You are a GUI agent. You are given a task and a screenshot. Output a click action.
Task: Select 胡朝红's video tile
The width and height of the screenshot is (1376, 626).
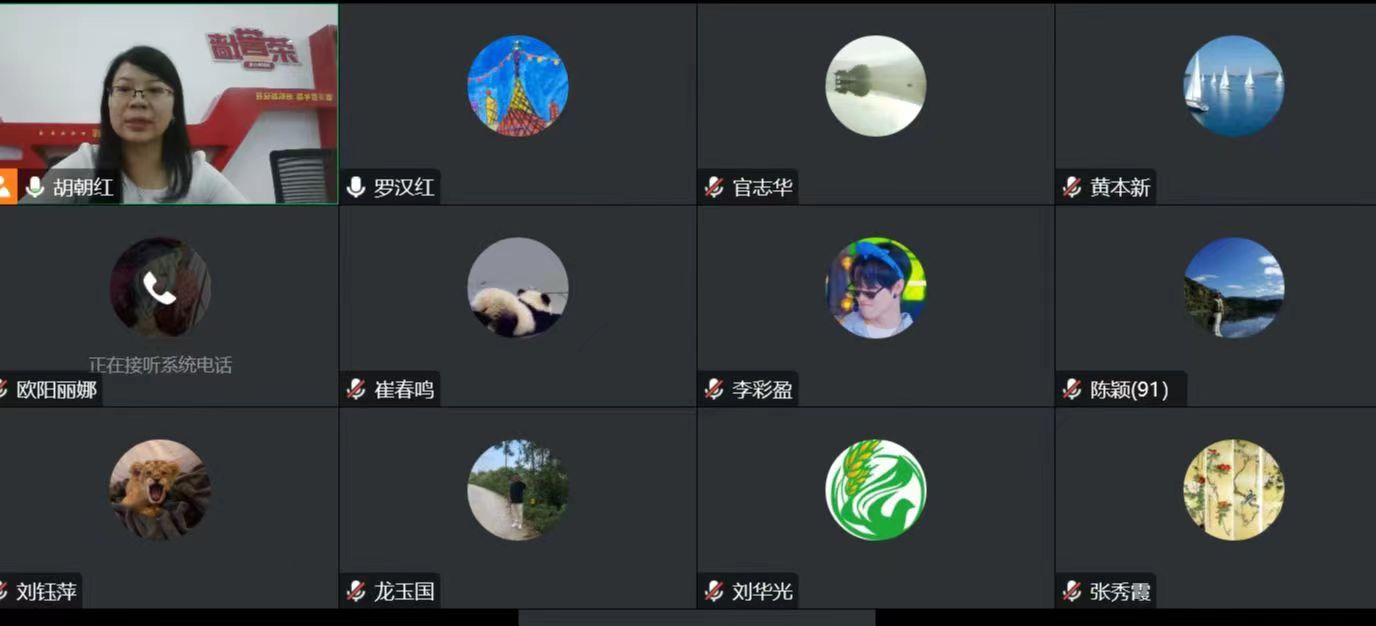tap(168, 104)
